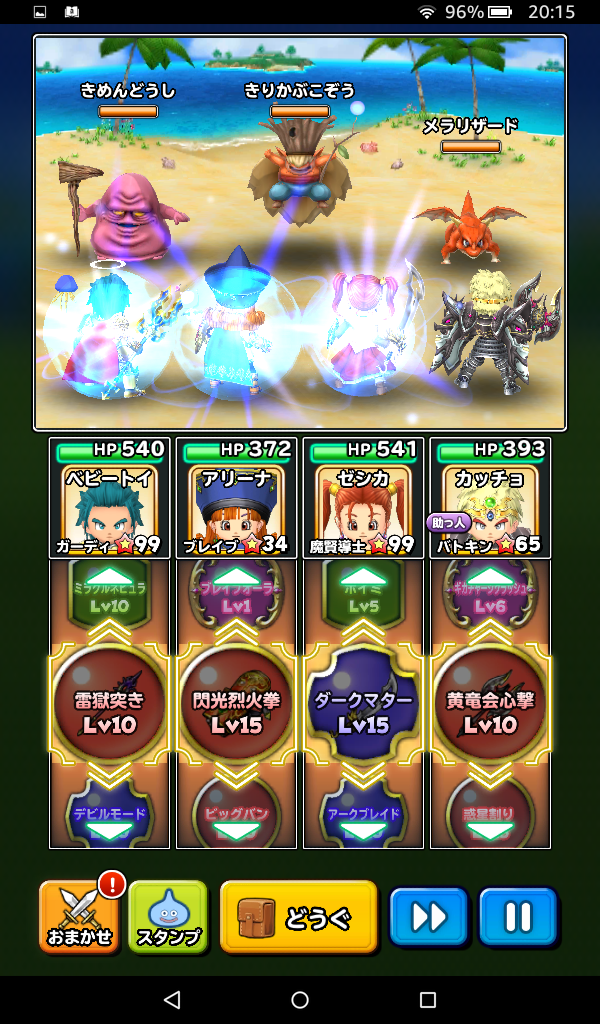
Task: Use the 黄竜会心撃 Lv10 skill
Action: (490, 709)
